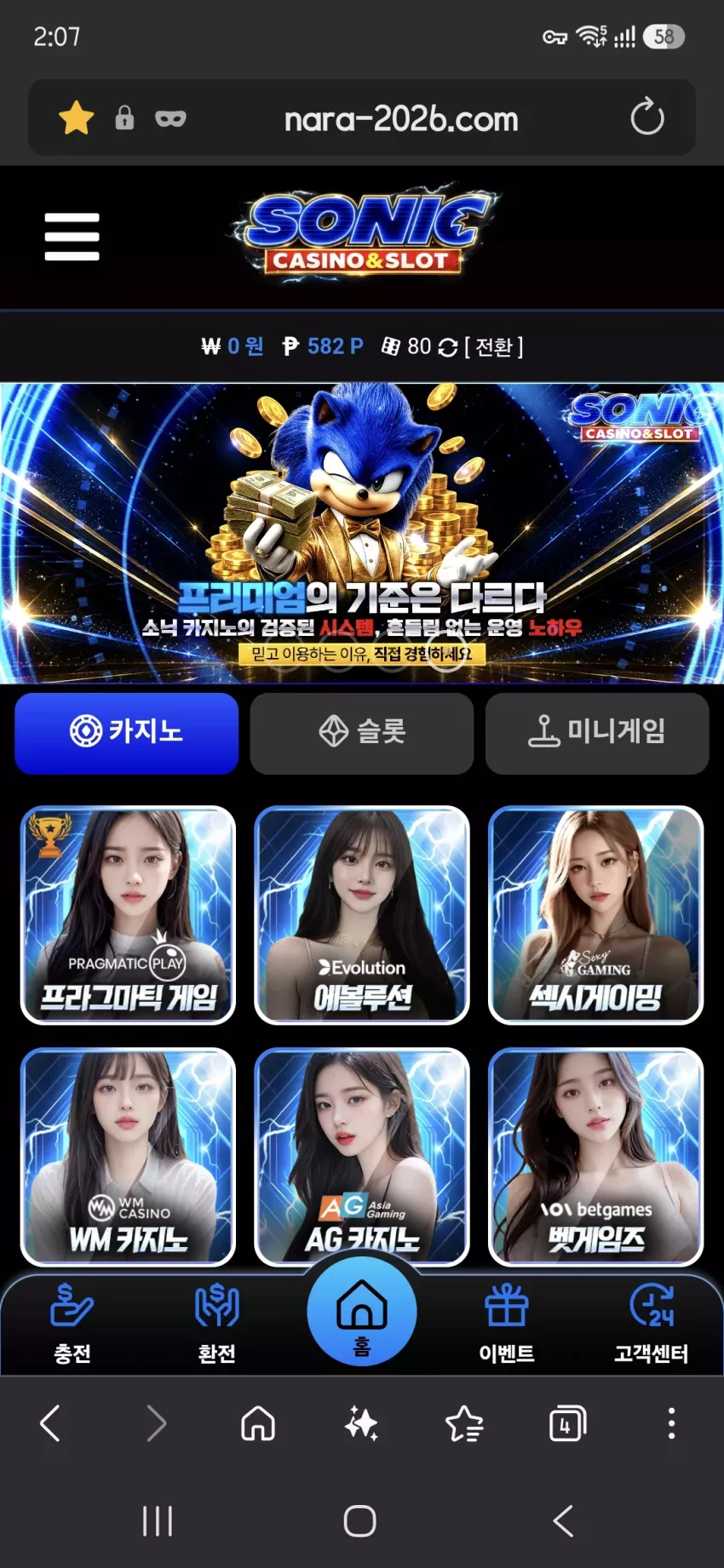Open 고객센터 customer support

[652, 1325]
